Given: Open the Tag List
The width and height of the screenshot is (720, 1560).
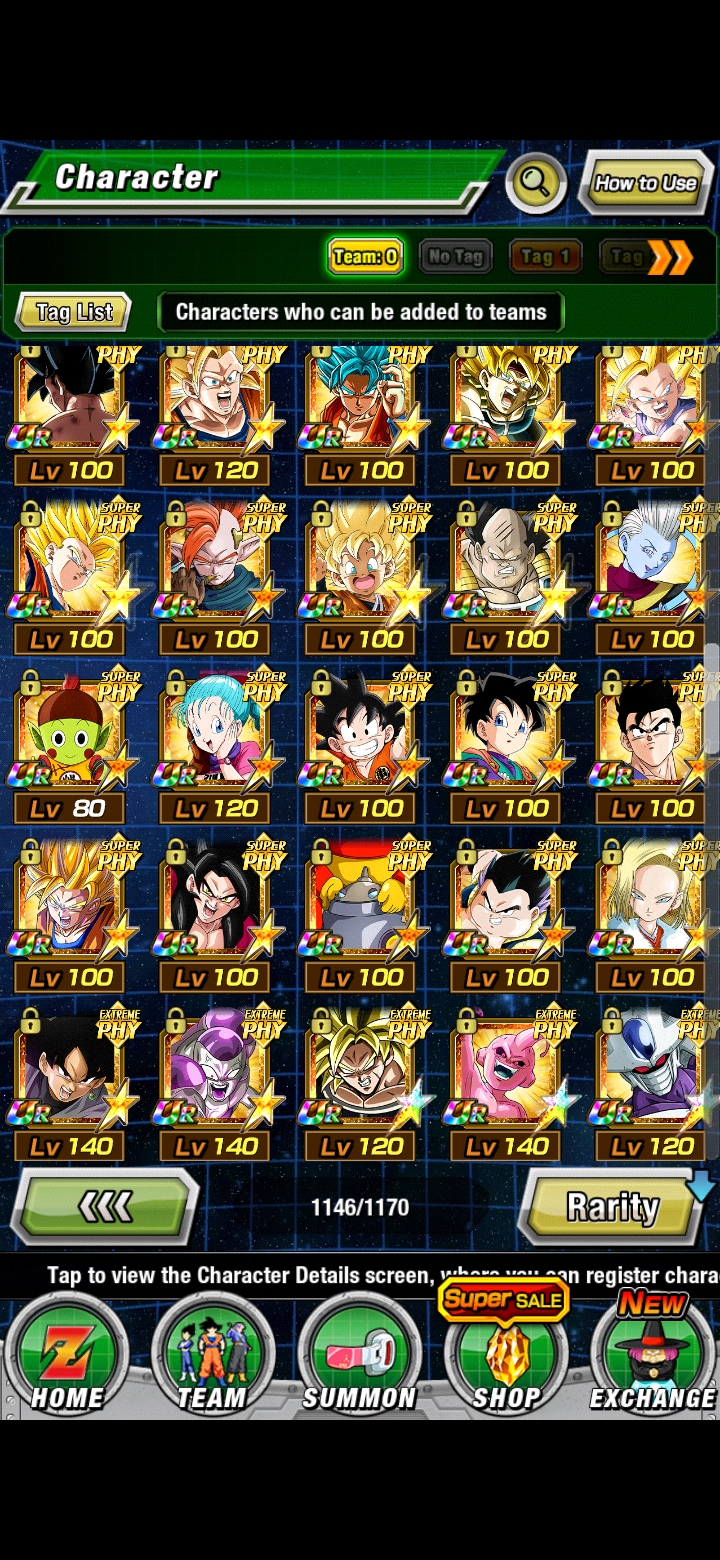Looking at the screenshot, I should (74, 312).
